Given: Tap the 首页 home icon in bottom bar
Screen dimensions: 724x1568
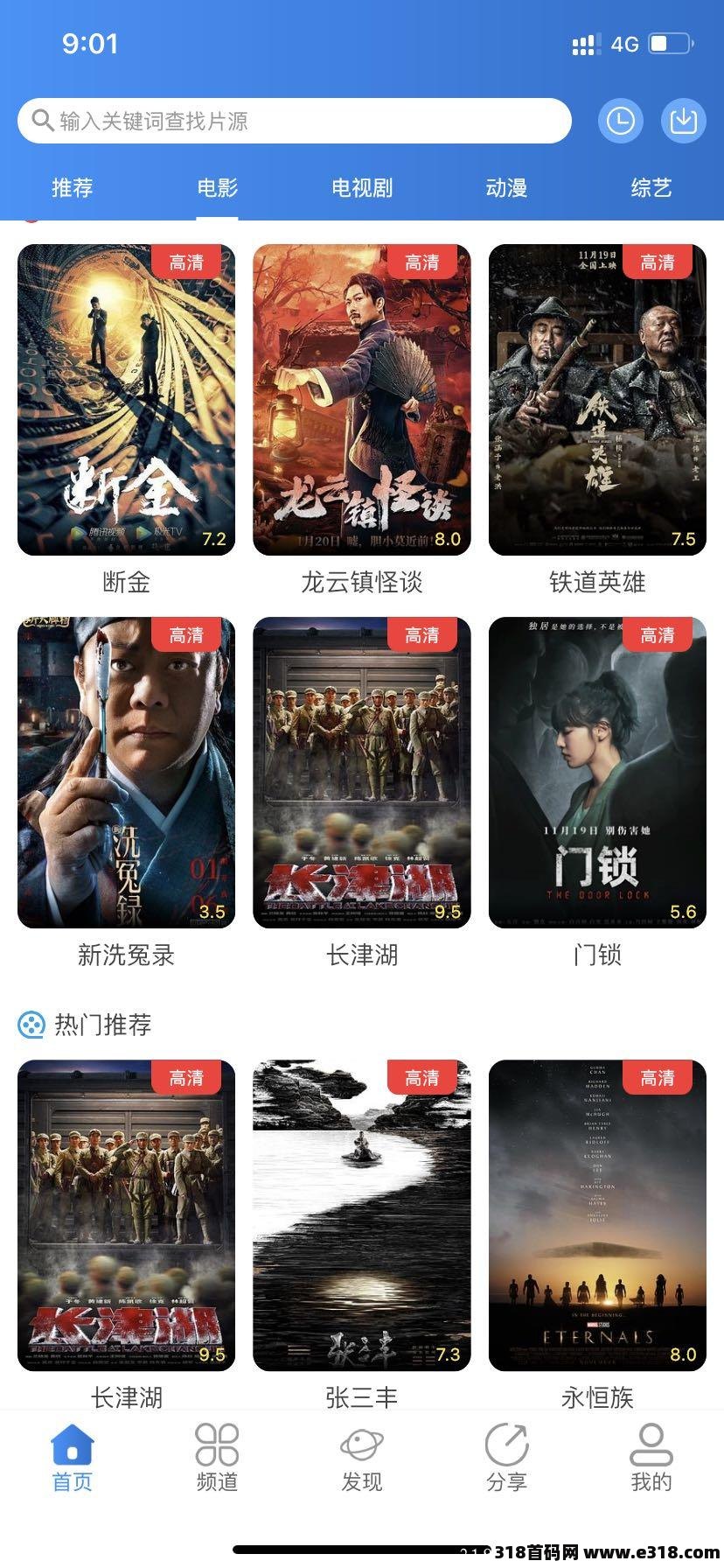Looking at the screenshot, I should coord(72,1445).
